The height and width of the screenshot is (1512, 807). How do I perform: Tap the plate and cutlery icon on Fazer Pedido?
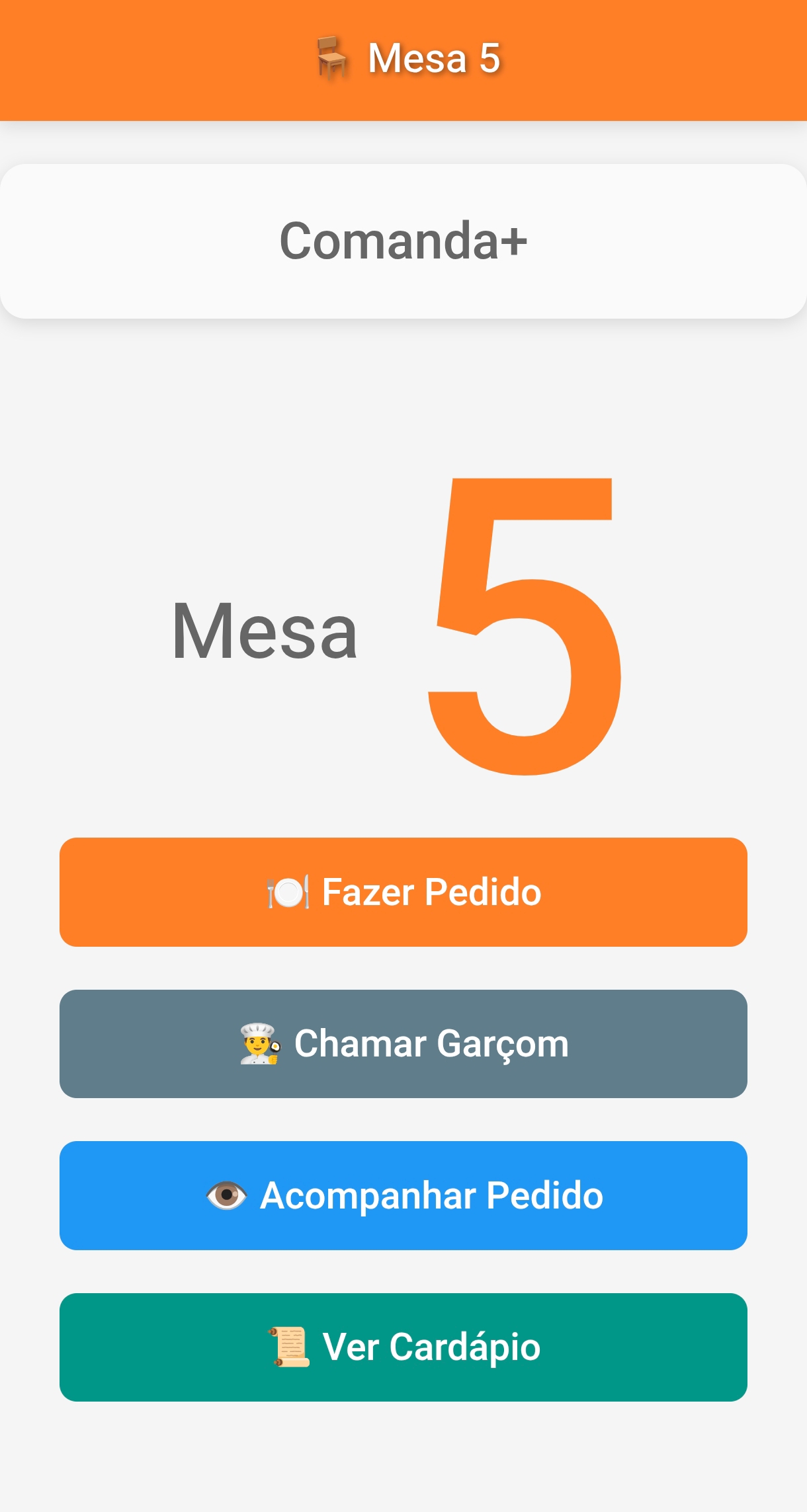289,891
